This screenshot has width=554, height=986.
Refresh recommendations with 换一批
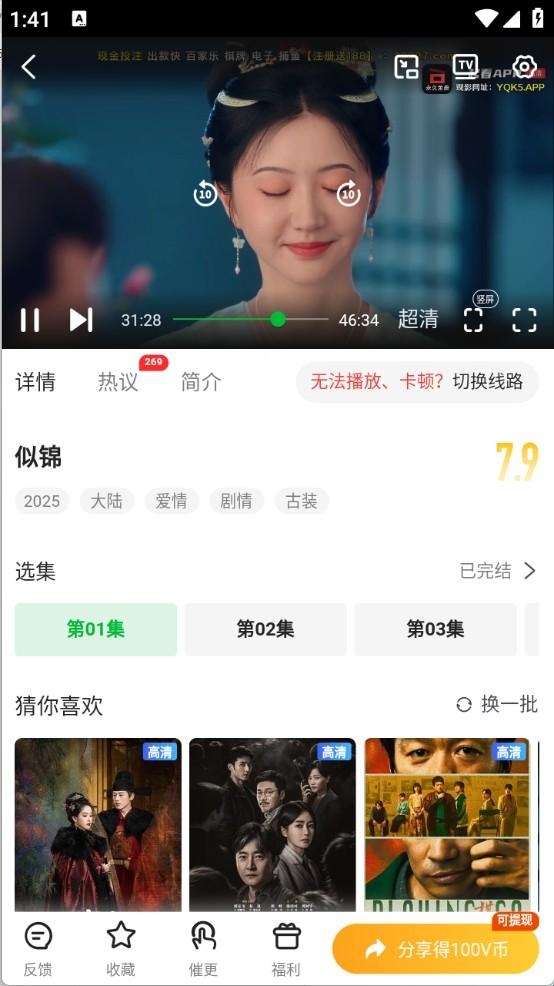(497, 705)
